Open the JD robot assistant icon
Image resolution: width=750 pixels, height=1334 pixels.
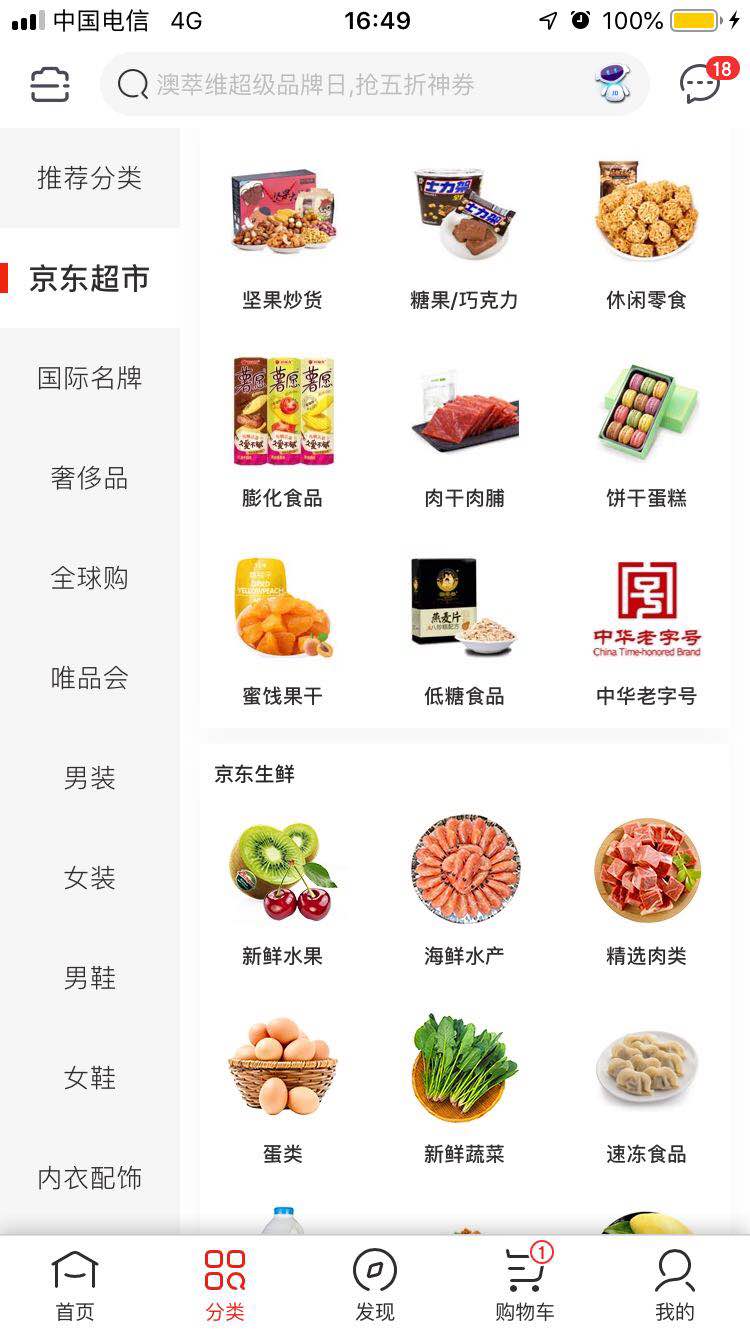[612, 84]
